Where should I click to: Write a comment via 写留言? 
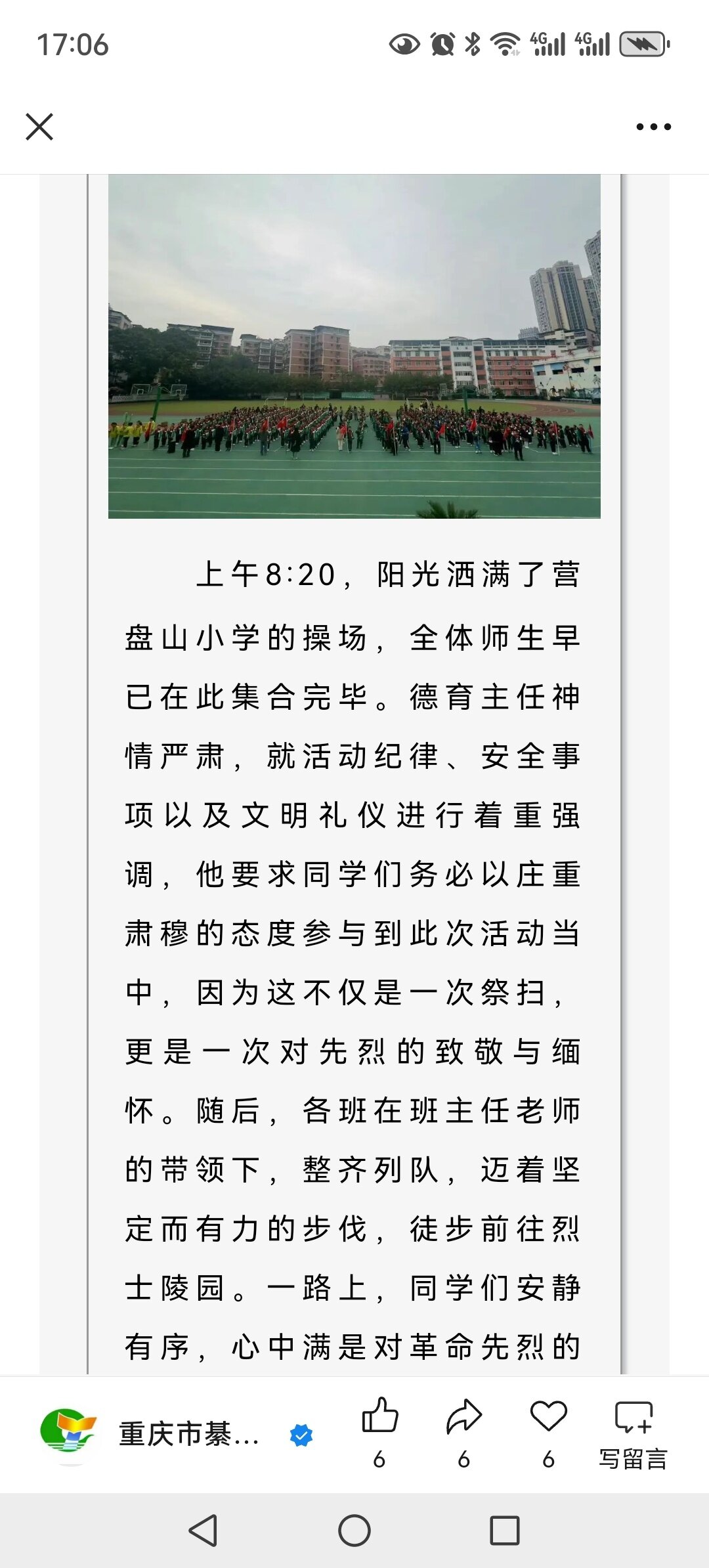(633, 1431)
